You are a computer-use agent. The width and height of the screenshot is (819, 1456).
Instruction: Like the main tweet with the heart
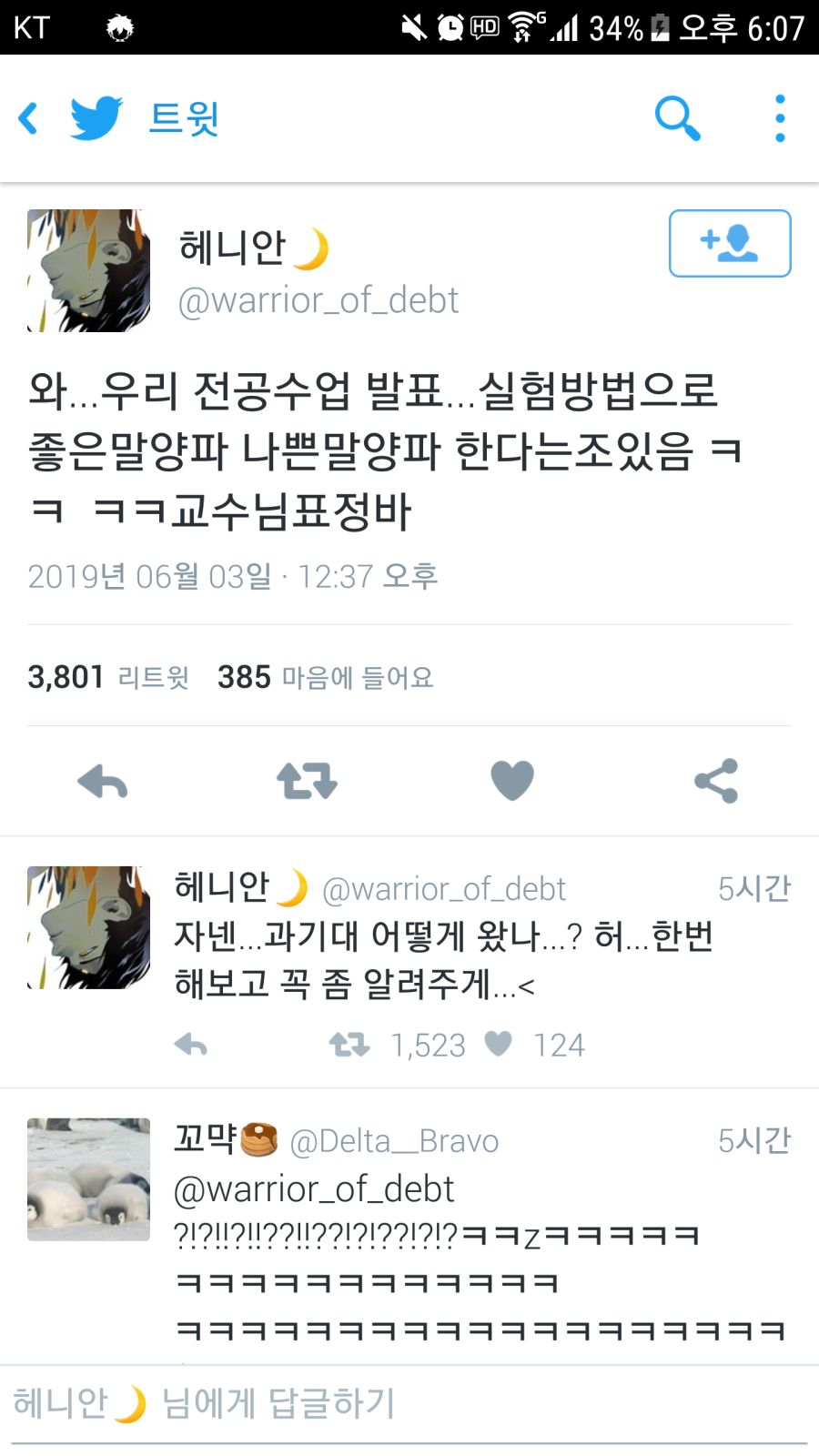click(x=512, y=781)
